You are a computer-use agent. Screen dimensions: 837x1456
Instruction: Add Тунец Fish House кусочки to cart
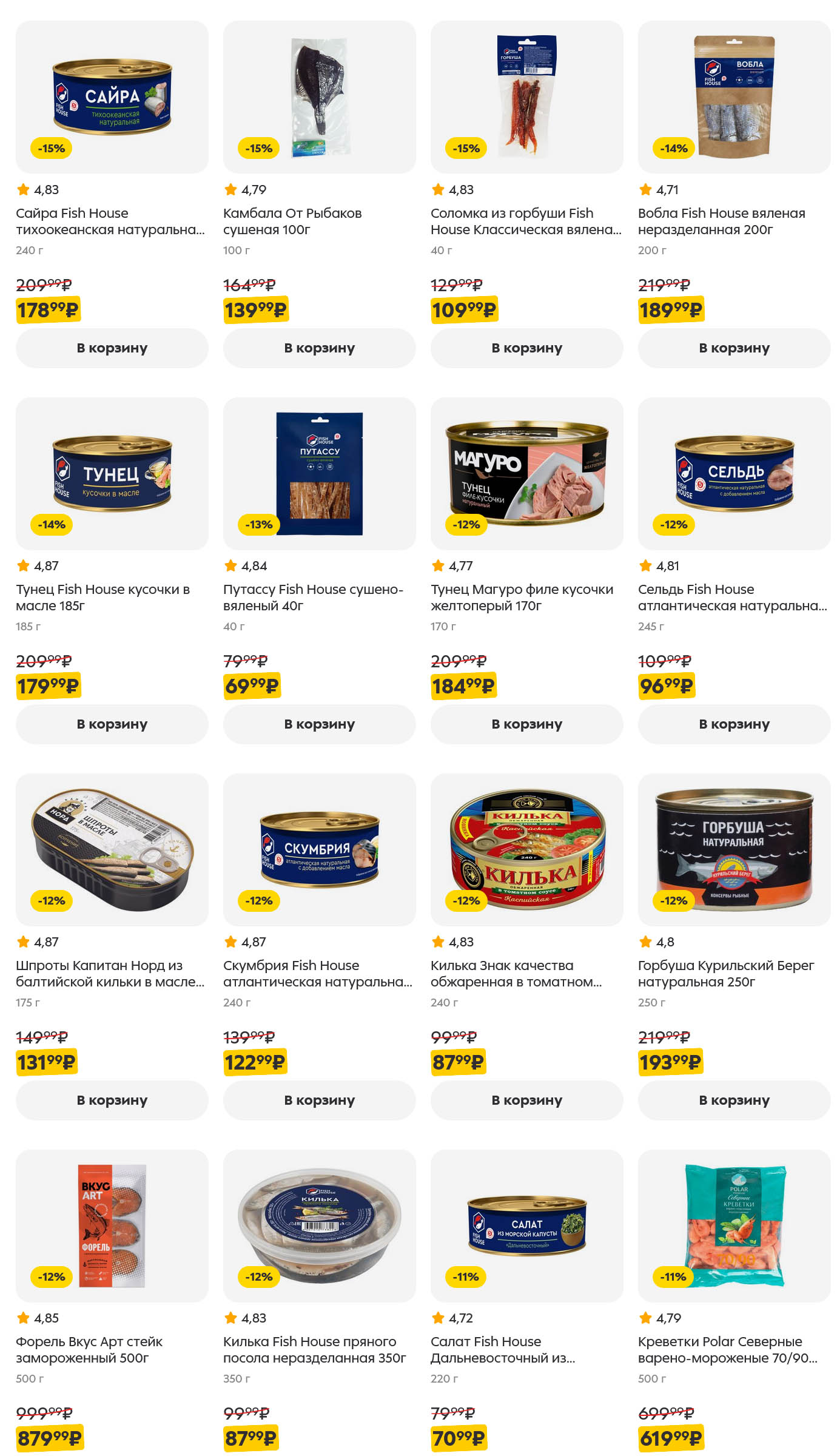coord(112,724)
